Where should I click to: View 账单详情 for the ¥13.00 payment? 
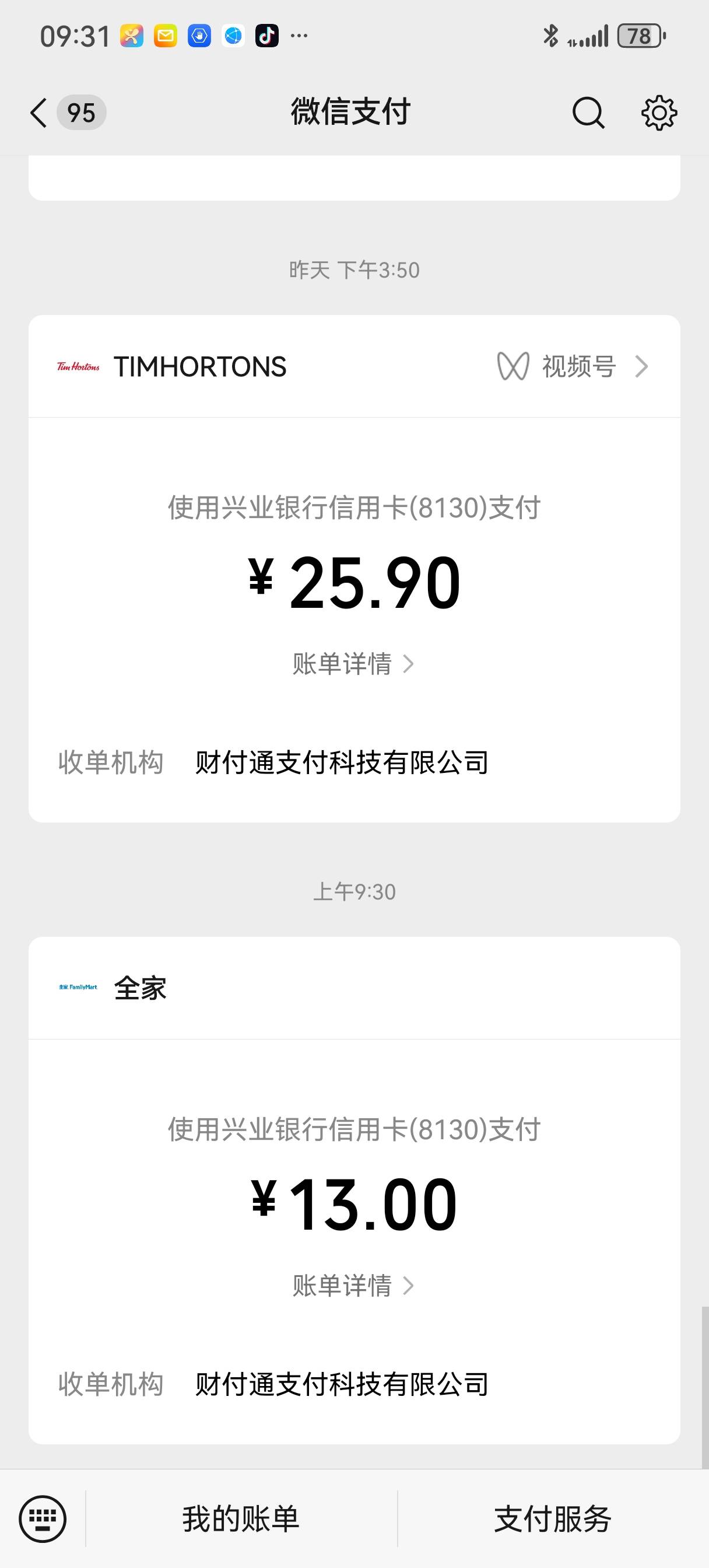353,1286
